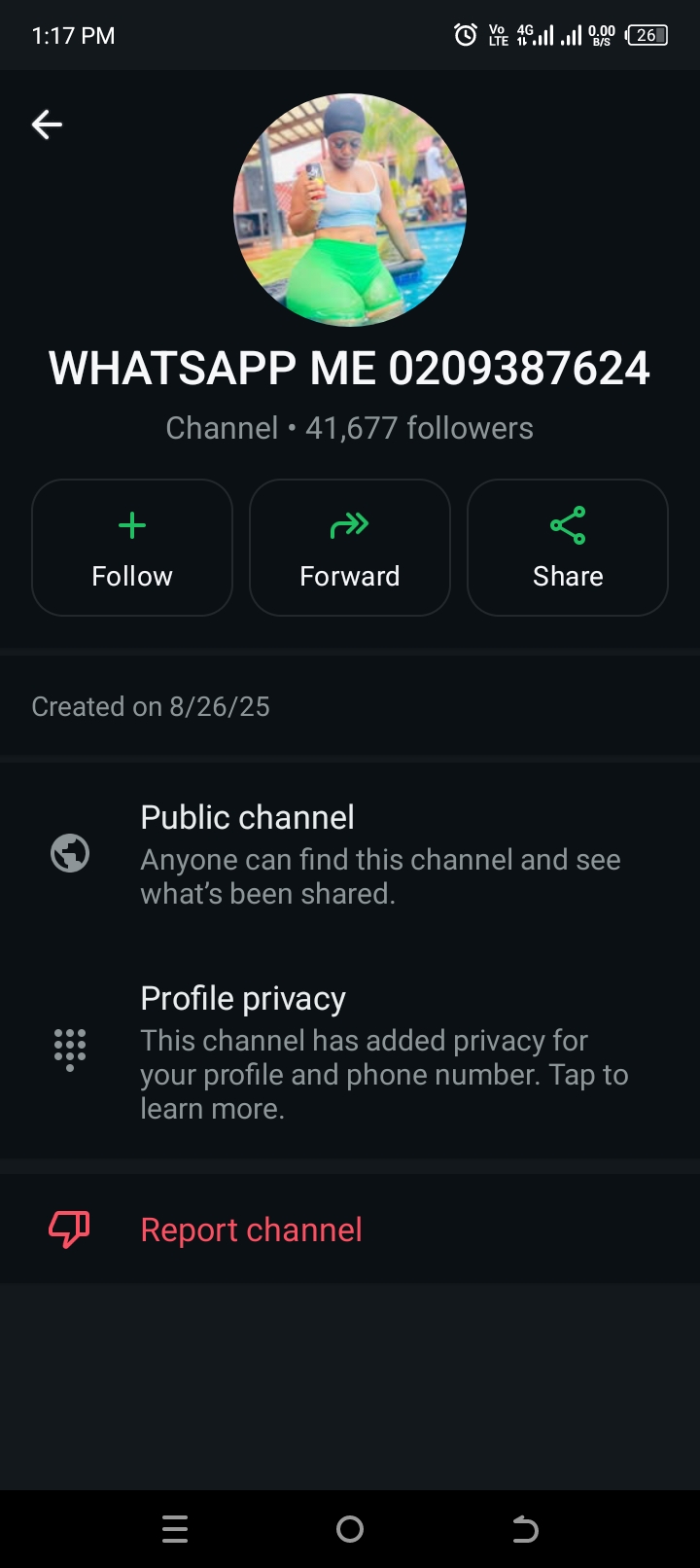Share this channel's link
Image resolution: width=700 pixels, height=1568 pixels.
pyautogui.click(x=568, y=548)
